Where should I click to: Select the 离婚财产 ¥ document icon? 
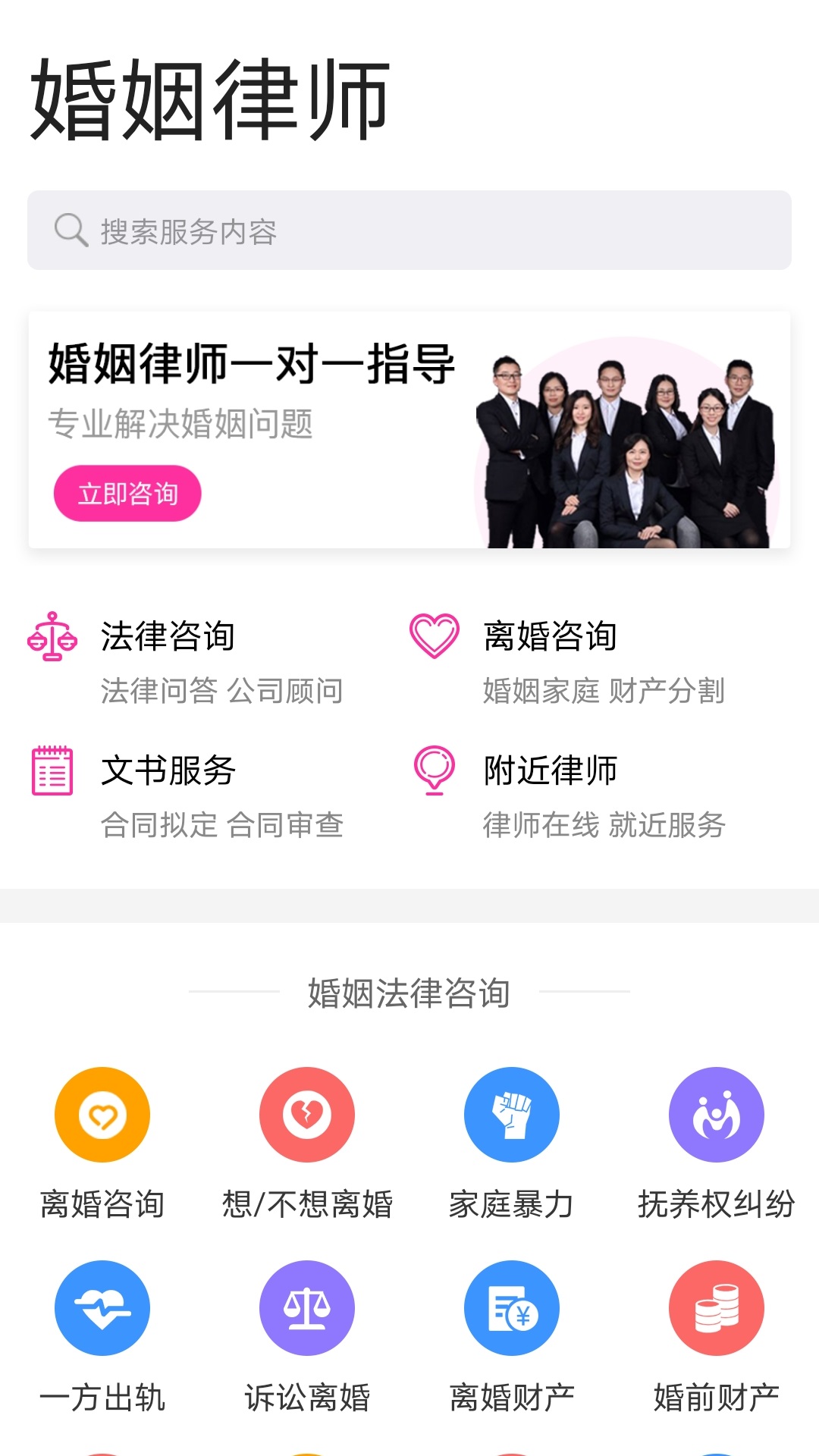[x=512, y=1309]
